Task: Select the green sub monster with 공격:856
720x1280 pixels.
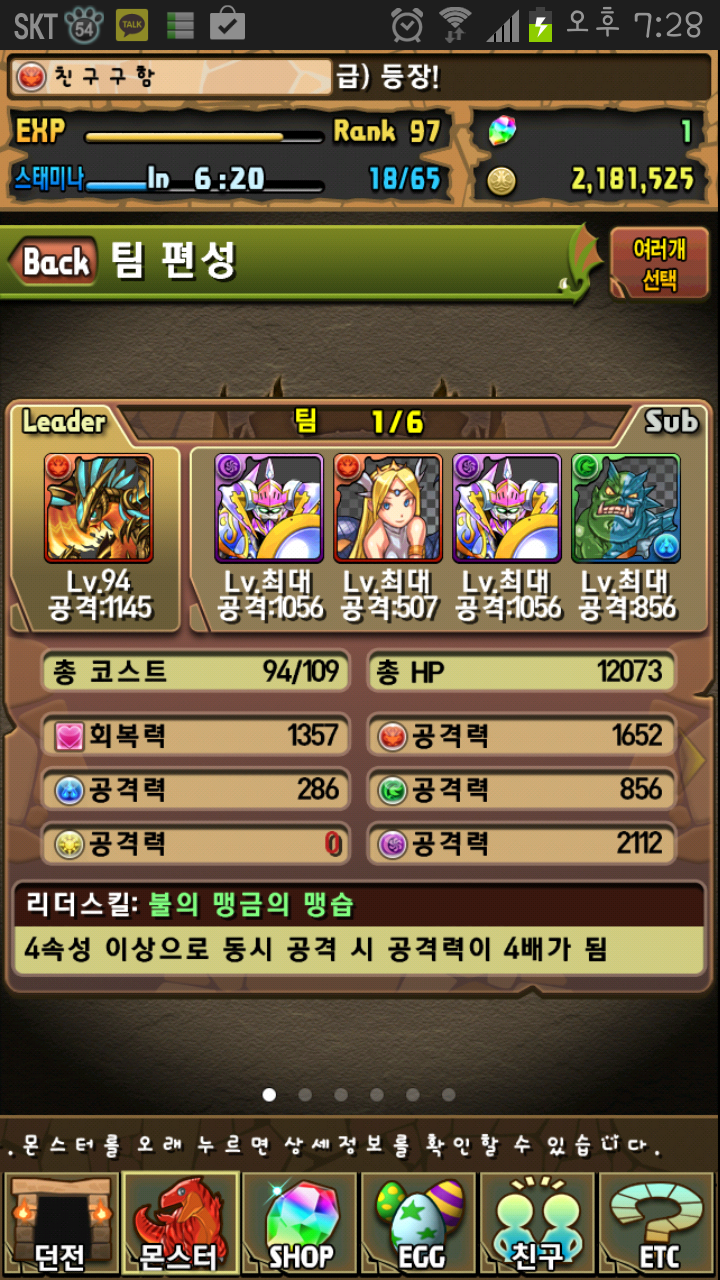Action: point(626,508)
